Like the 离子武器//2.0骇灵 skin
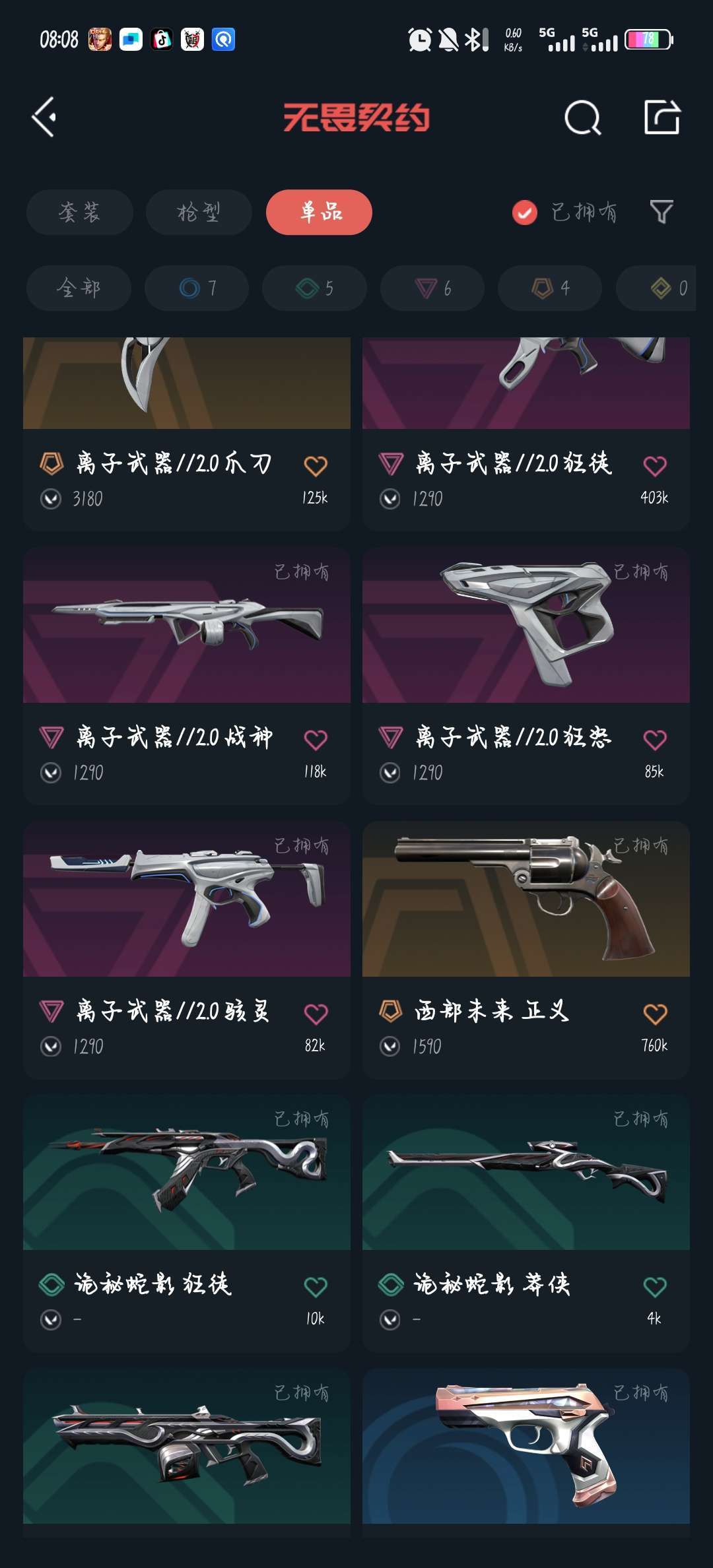This screenshot has height=1568, width=713. click(x=316, y=1014)
